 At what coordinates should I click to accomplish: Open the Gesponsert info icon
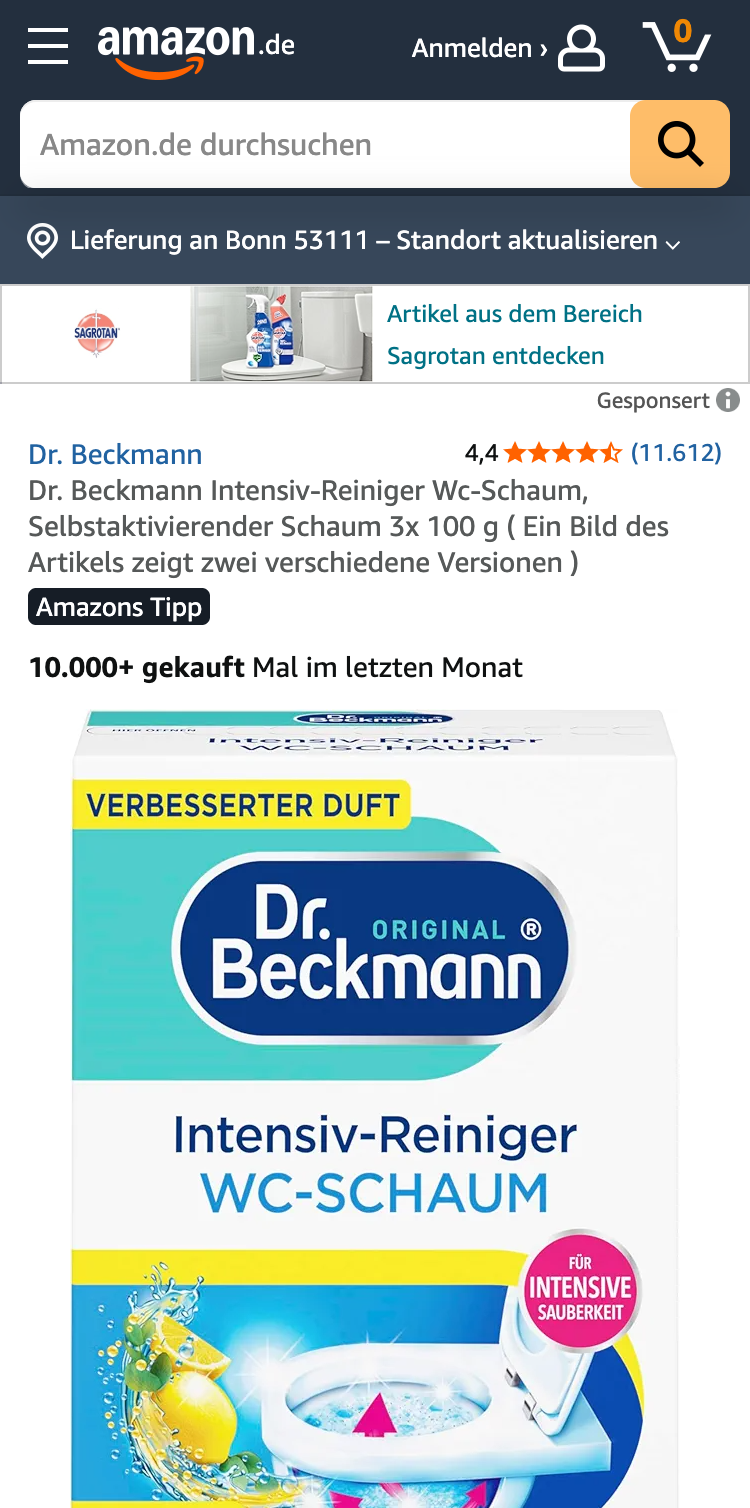point(729,400)
